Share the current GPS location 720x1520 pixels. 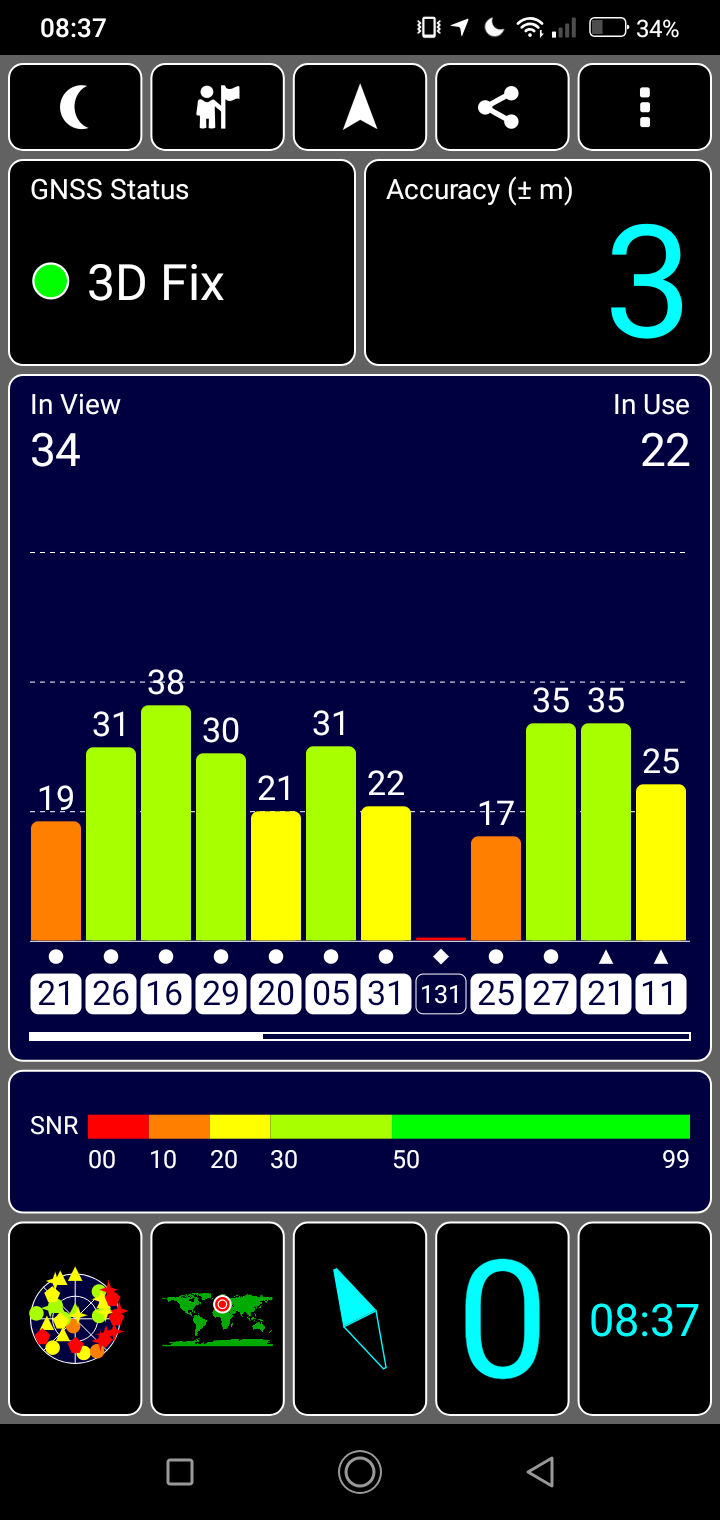tap(502, 107)
